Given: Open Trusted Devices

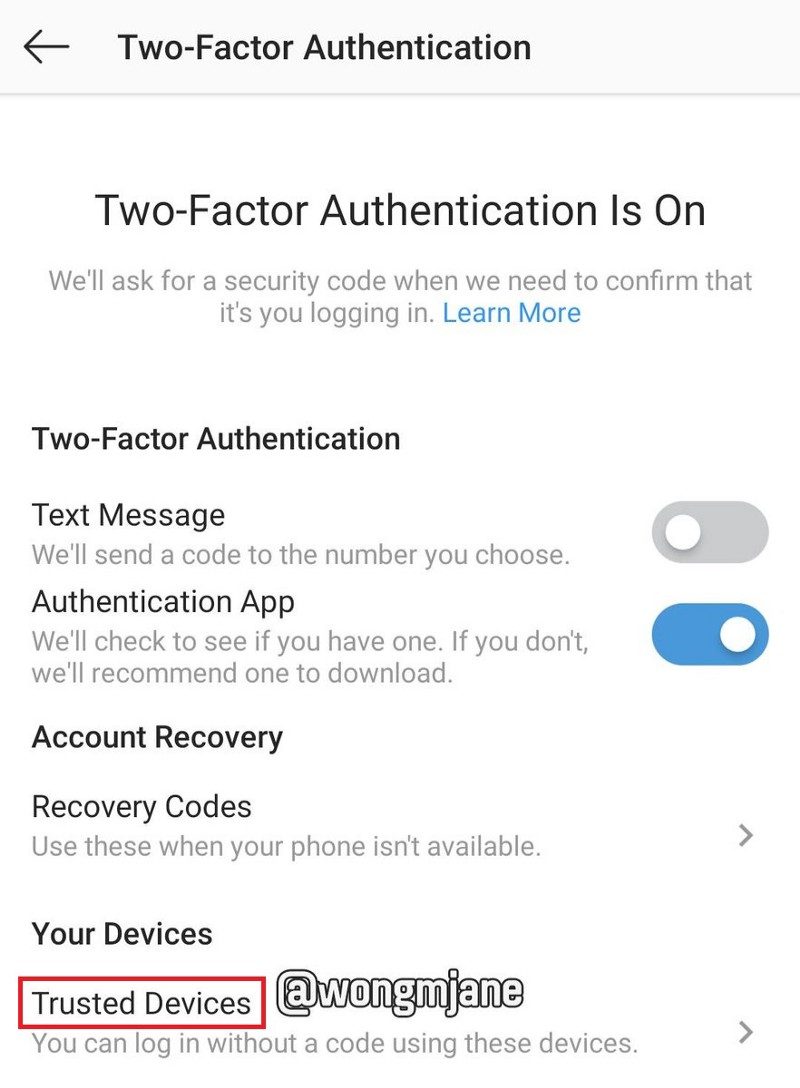Looking at the screenshot, I should [142, 1003].
